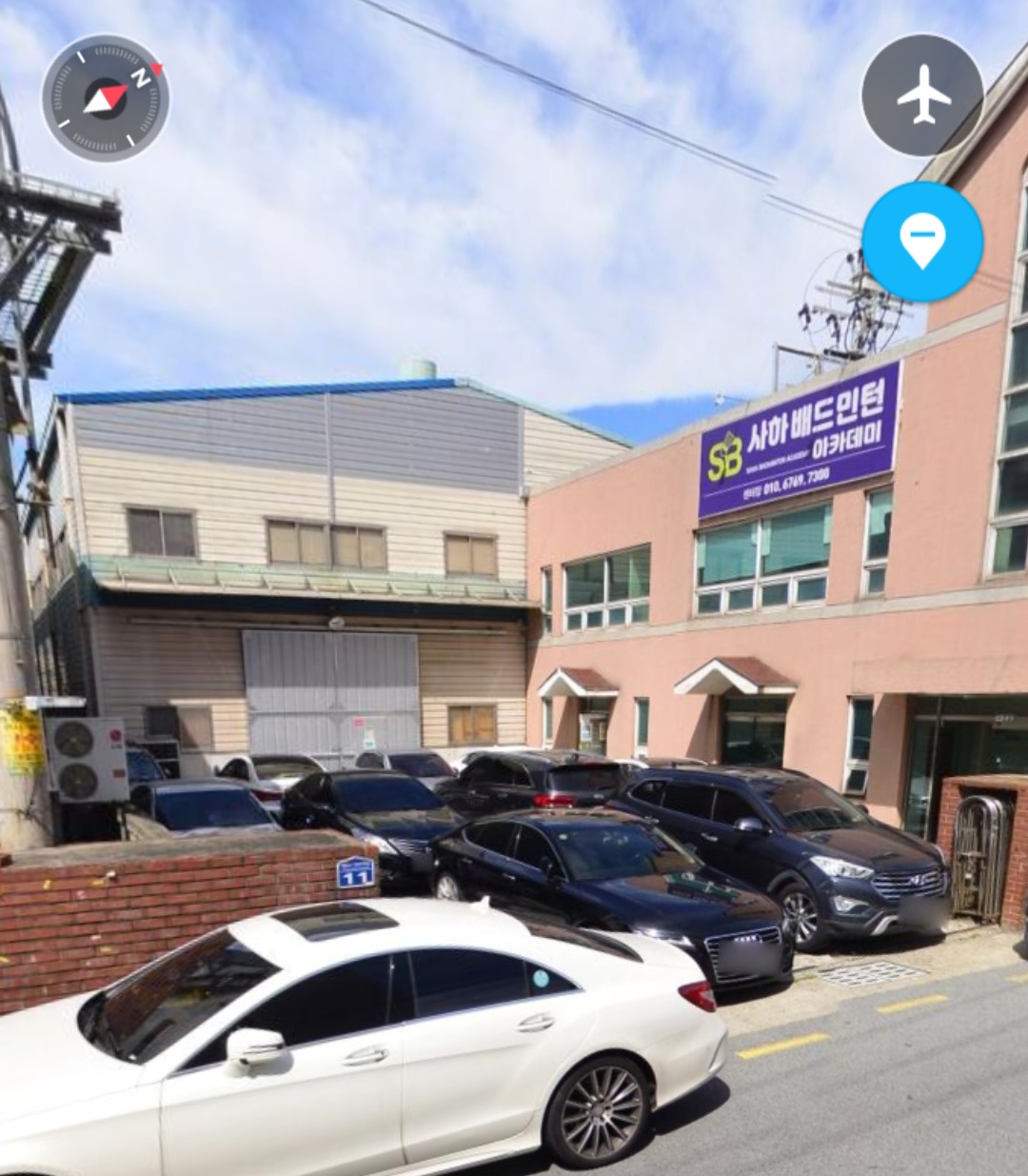Image resolution: width=1028 pixels, height=1176 pixels.
Task: Open the airplane aerial view button
Action: (921, 95)
